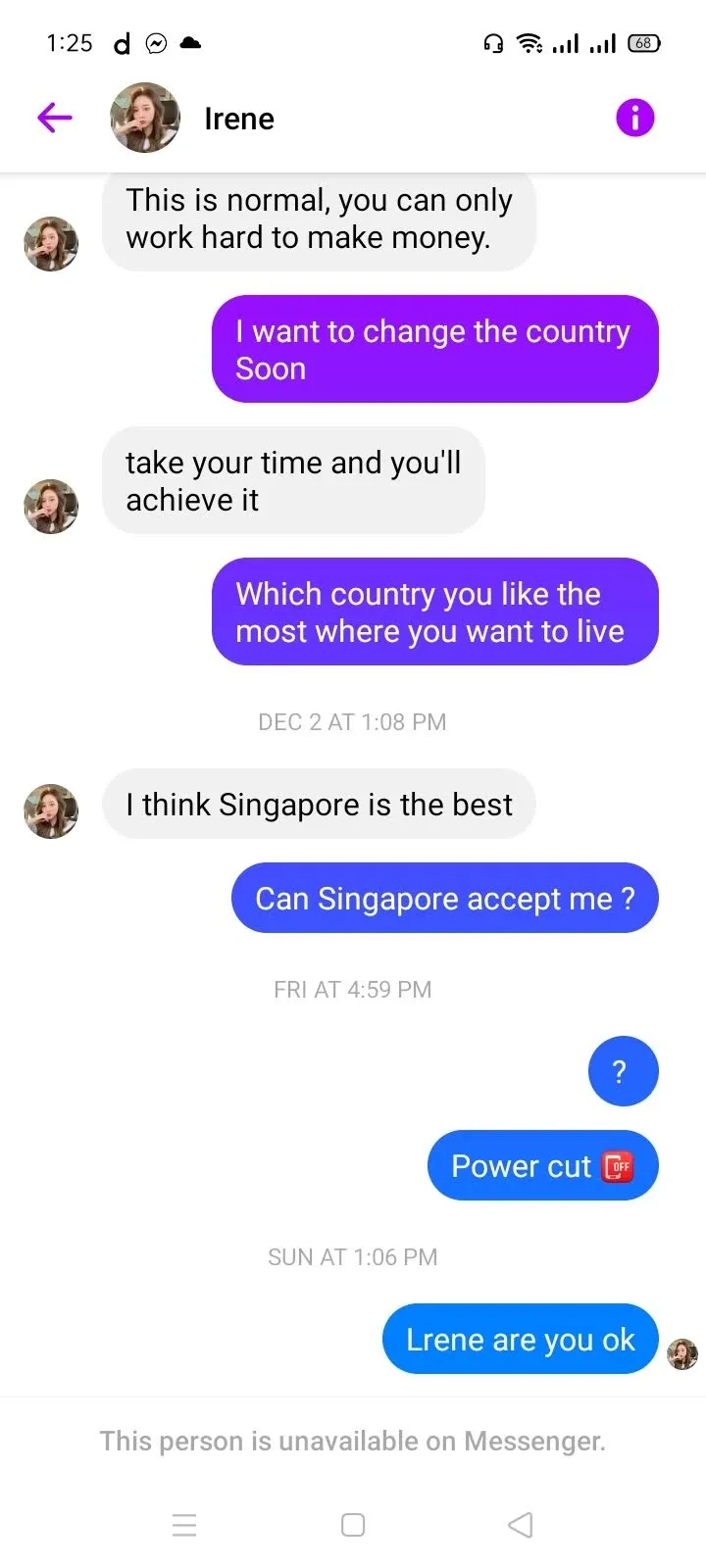Go back using the purple arrow
The height and width of the screenshot is (1568, 706).
tap(55, 119)
